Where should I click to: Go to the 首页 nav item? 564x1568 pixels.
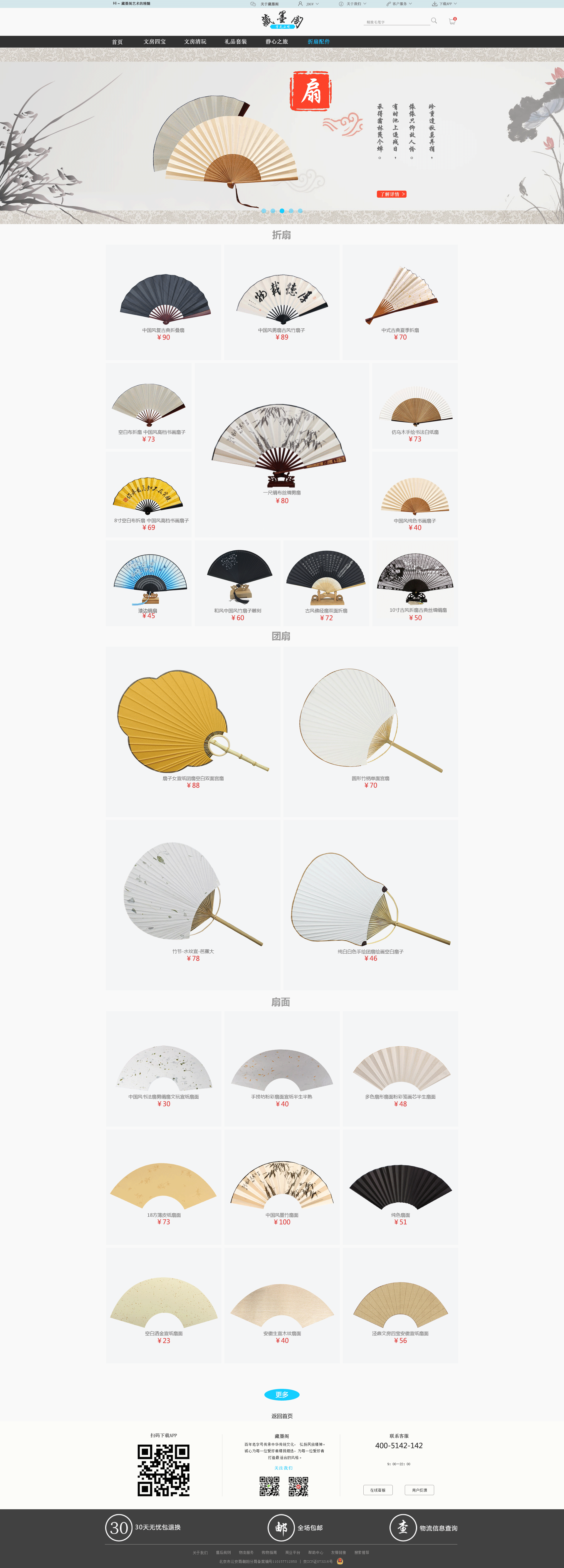pos(117,42)
